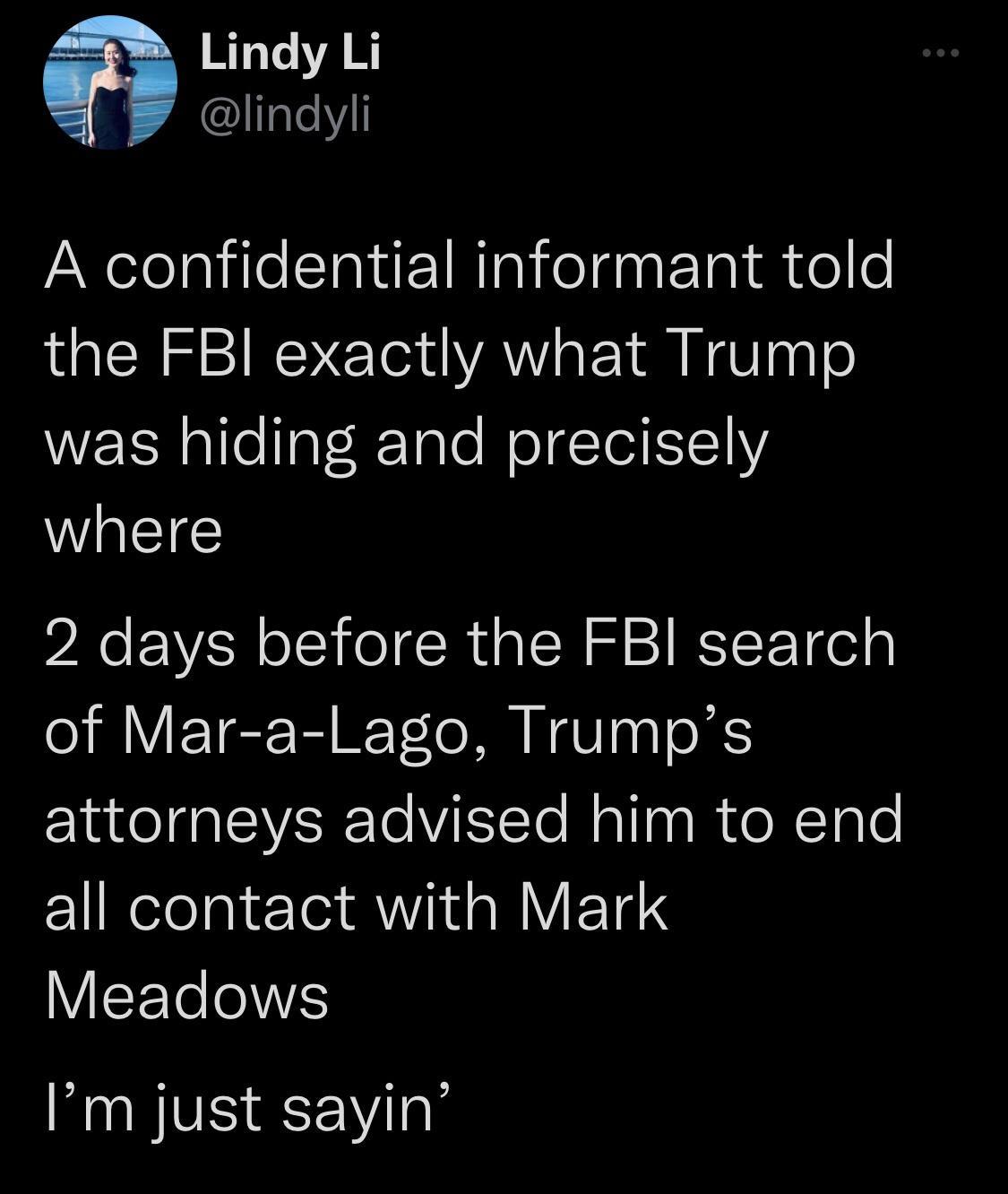Click the word 'Trump' in the tweet
The height and width of the screenshot is (1194, 1008).
pyautogui.click(x=762, y=353)
